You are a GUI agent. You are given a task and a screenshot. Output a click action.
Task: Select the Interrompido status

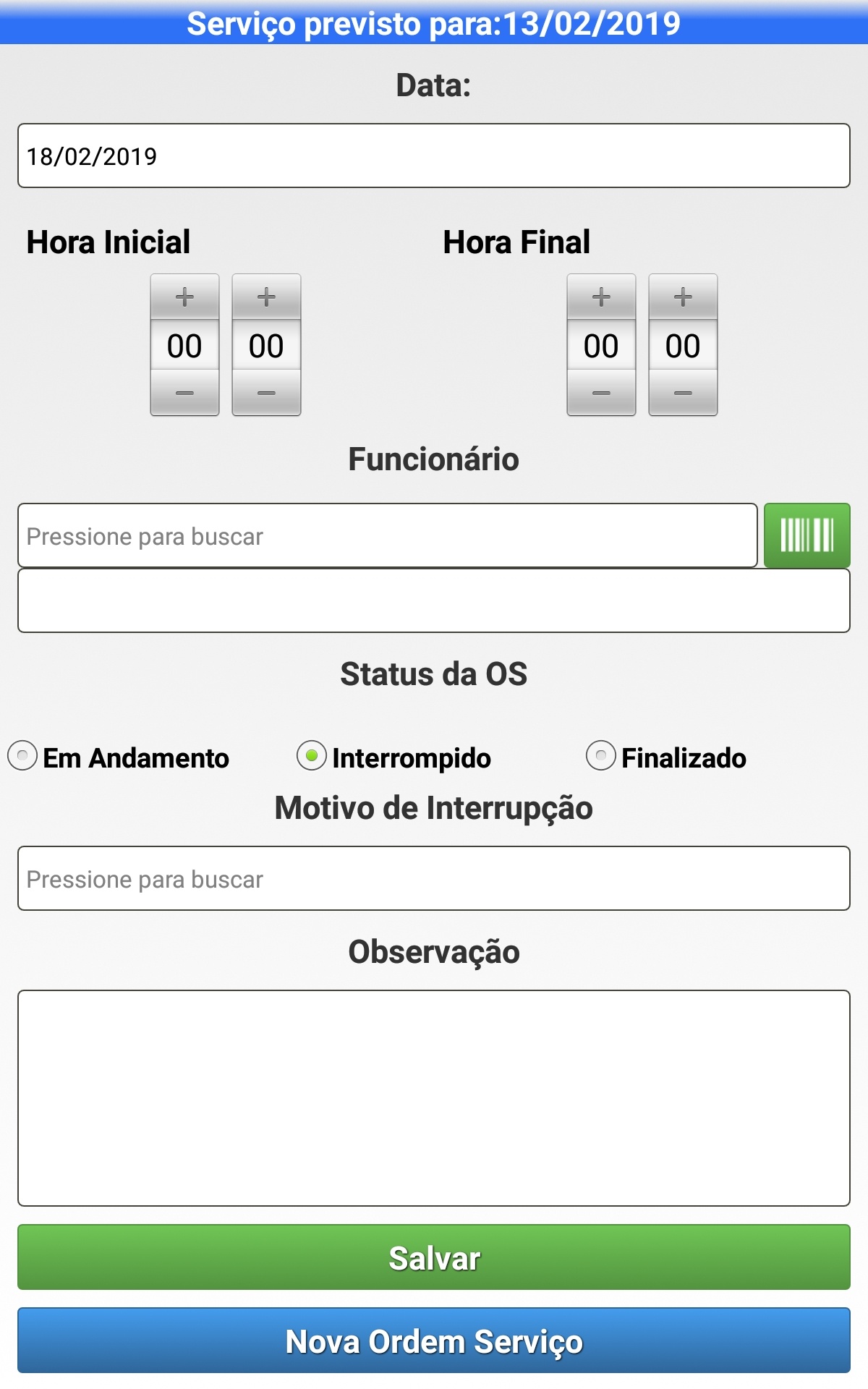coord(312,756)
